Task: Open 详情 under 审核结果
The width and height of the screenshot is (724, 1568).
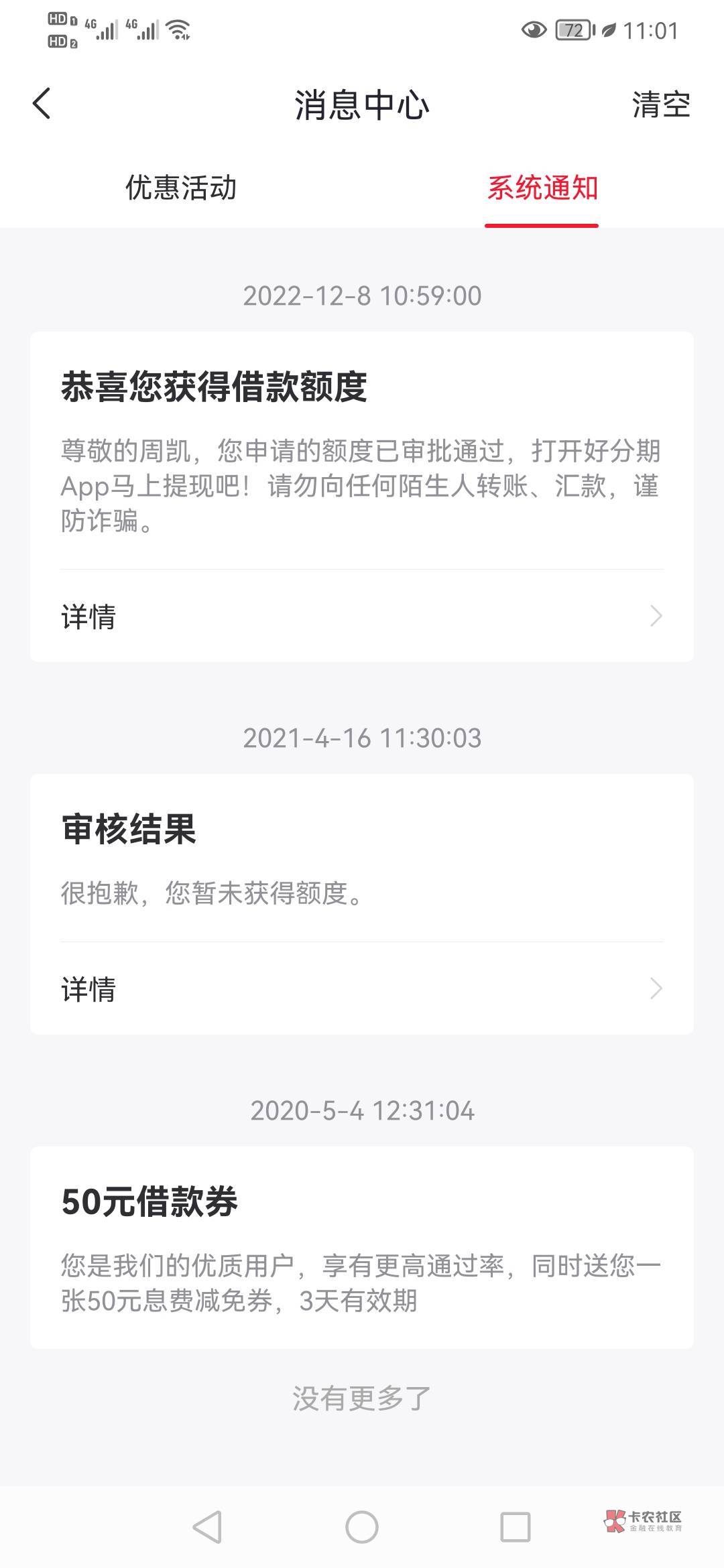Action: [x=362, y=989]
